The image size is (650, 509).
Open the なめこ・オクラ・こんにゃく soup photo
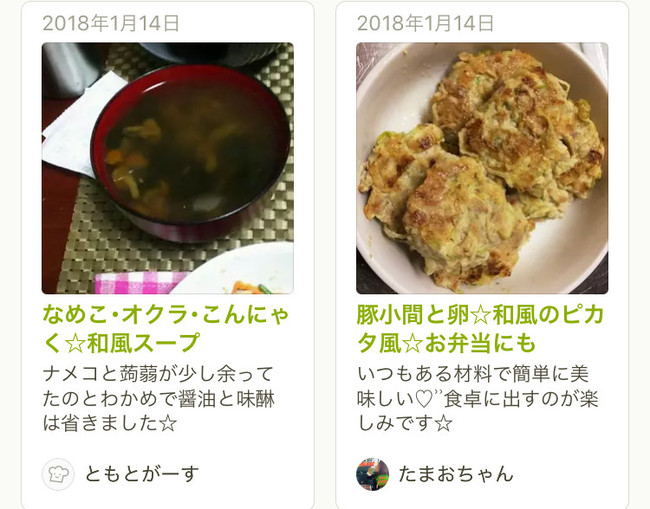[x=167, y=168]
